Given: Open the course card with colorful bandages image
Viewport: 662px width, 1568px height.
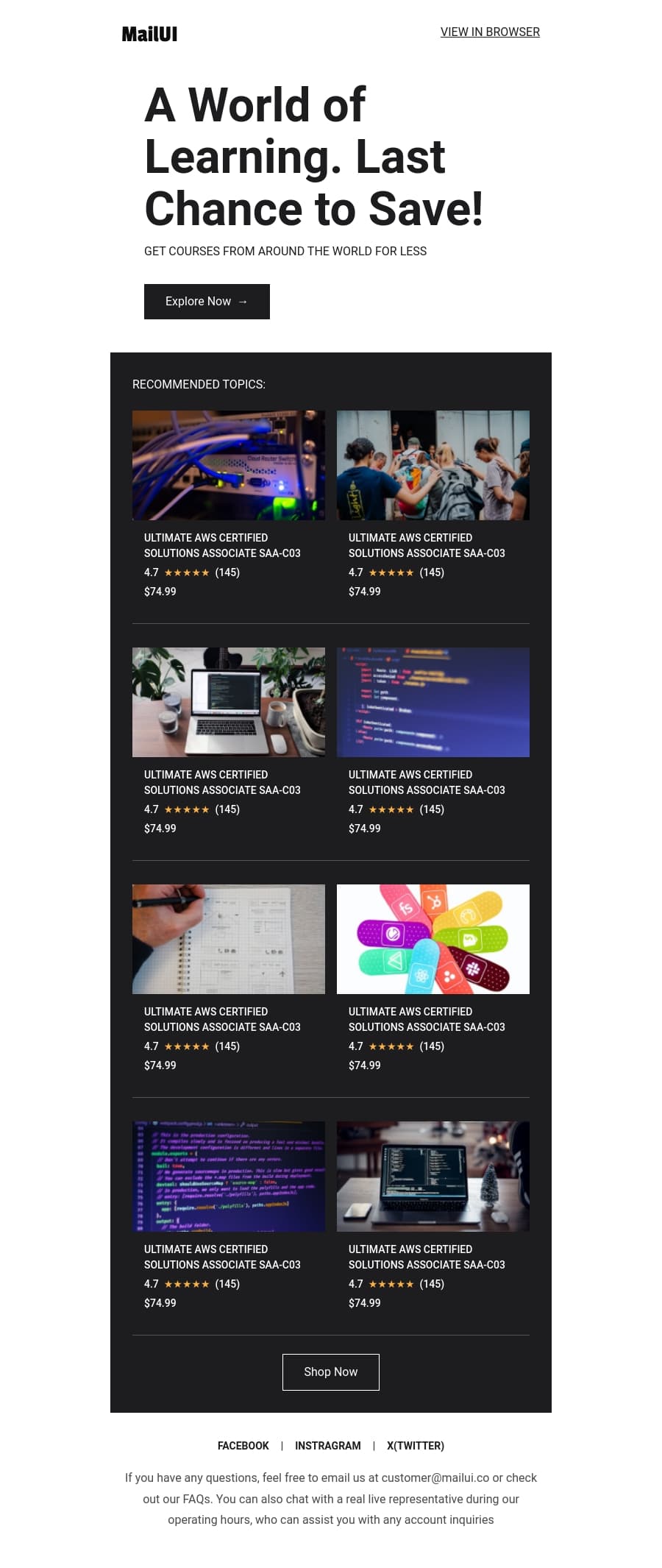Looking at the screenshot, I should point(433,939).
